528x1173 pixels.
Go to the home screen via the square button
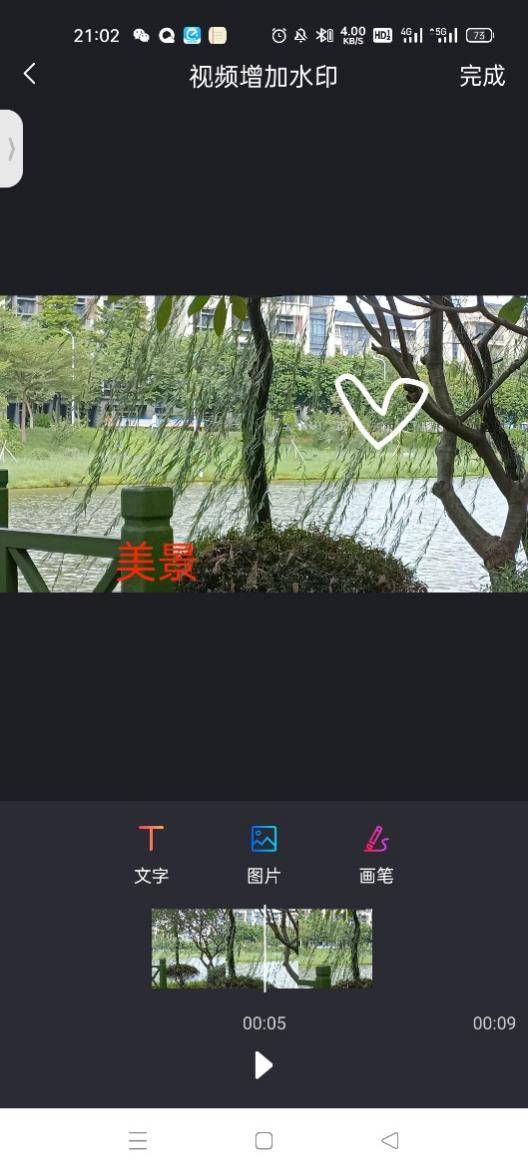click(x=263, y=1140)
